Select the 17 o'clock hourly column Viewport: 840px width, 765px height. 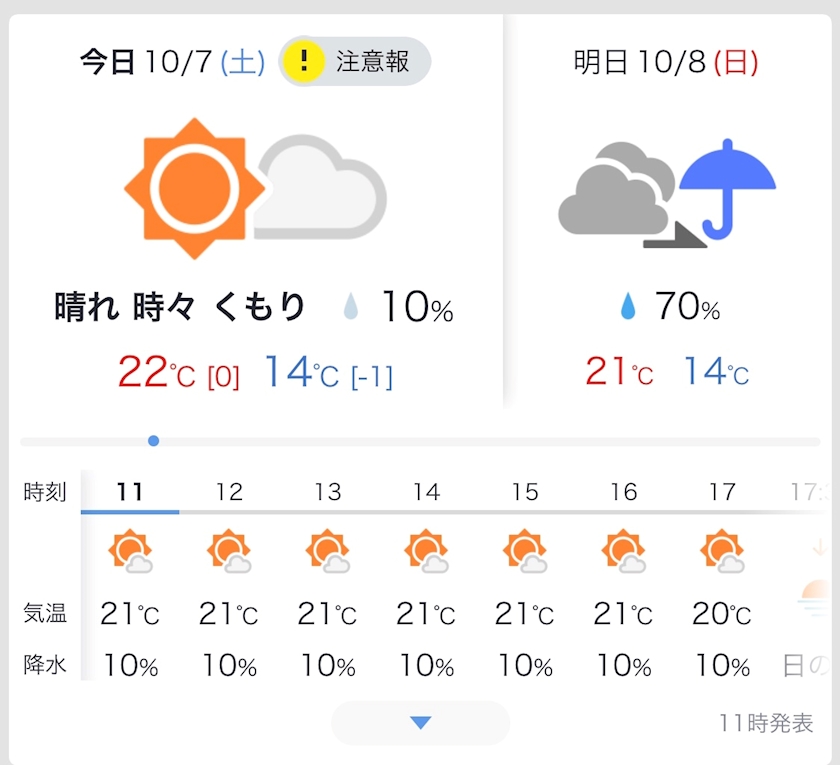tap(722, 576)
